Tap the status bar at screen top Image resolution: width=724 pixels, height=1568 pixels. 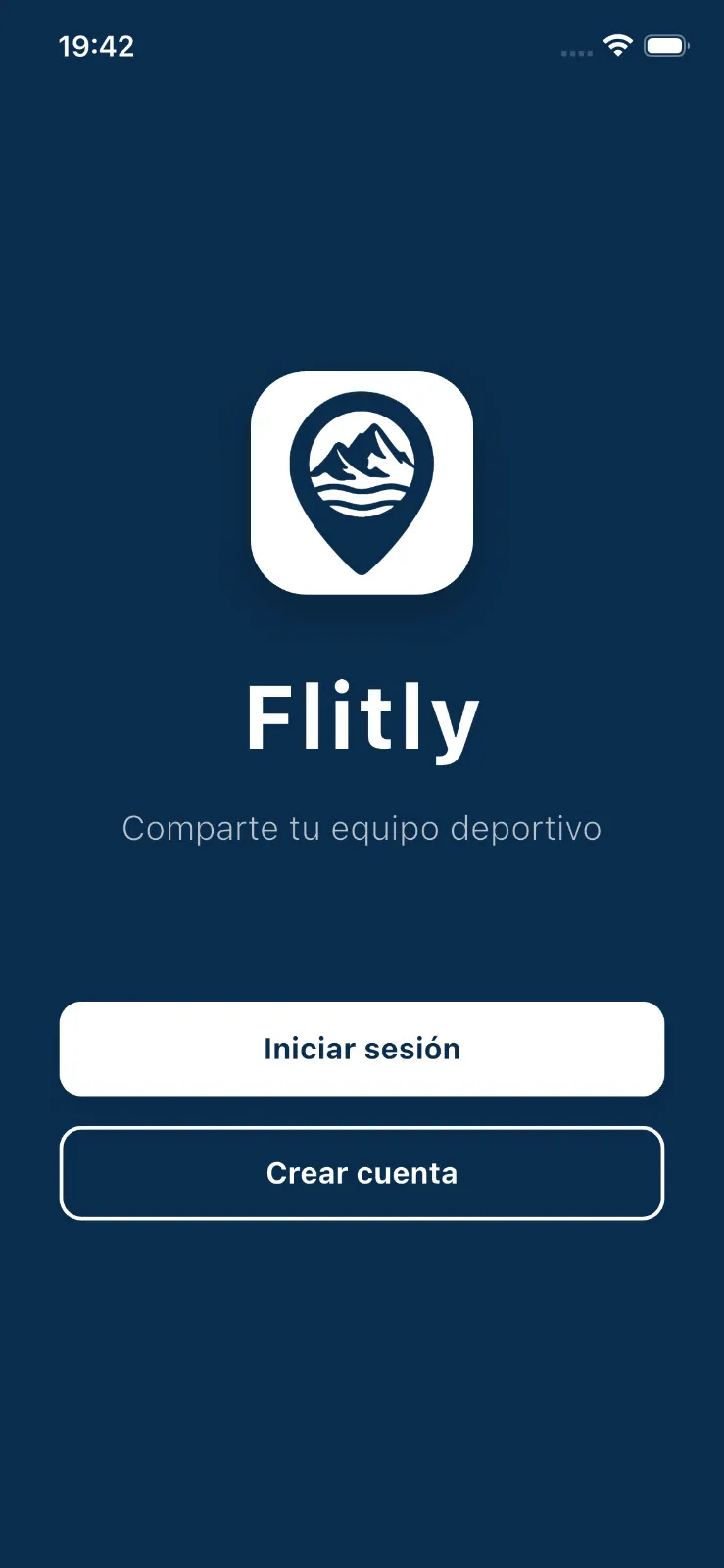[x=362, y=46]
